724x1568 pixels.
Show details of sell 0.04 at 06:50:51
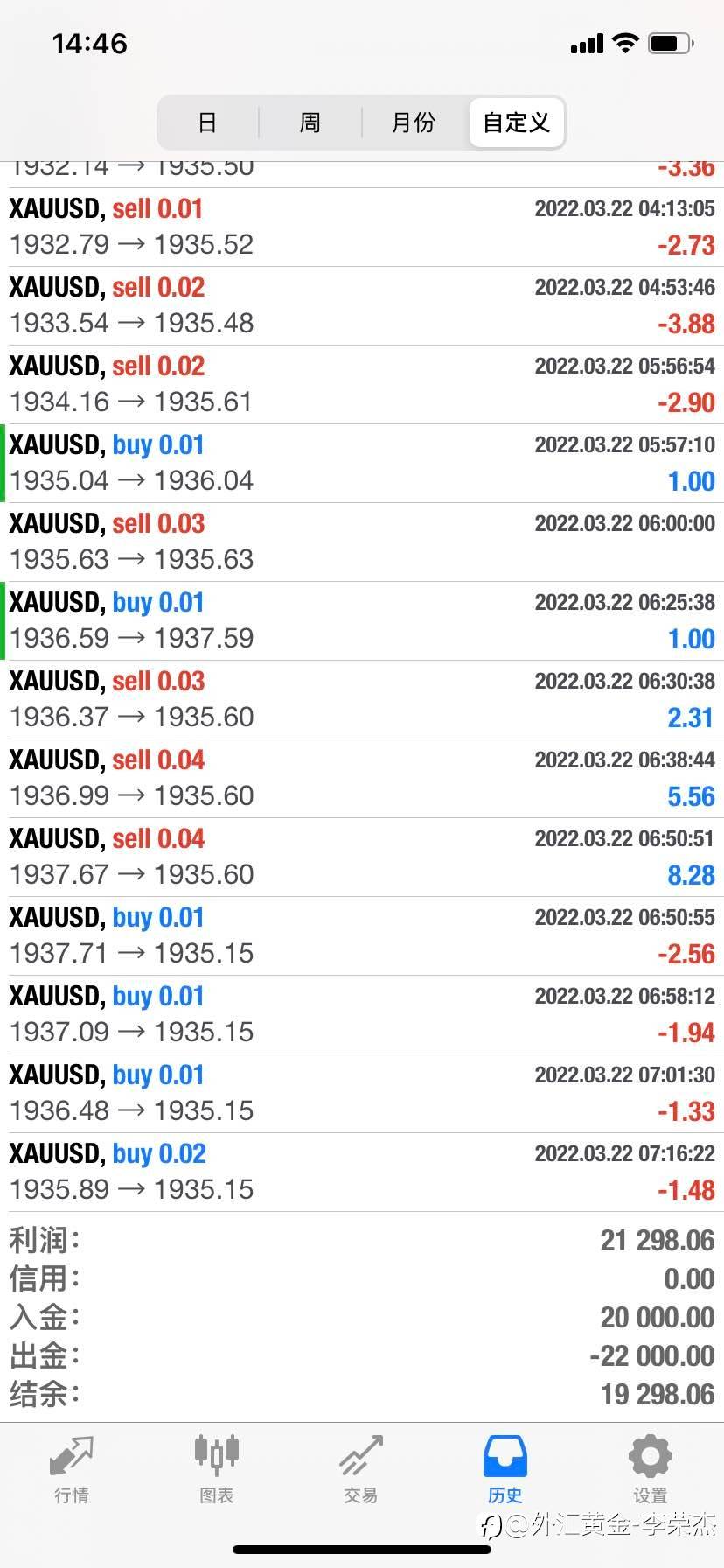tap(362, 857)
